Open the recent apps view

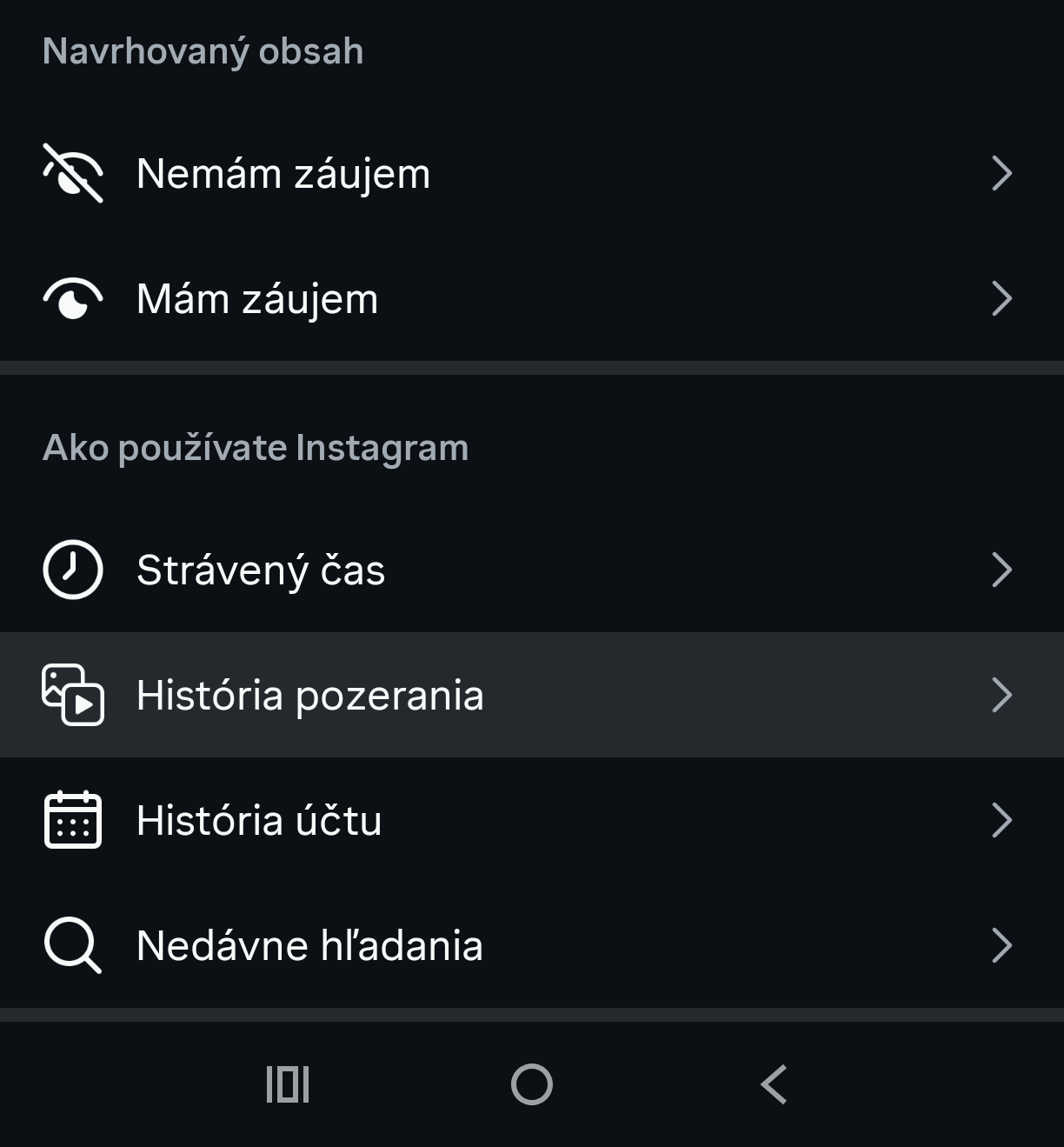tap(288, 1084)
